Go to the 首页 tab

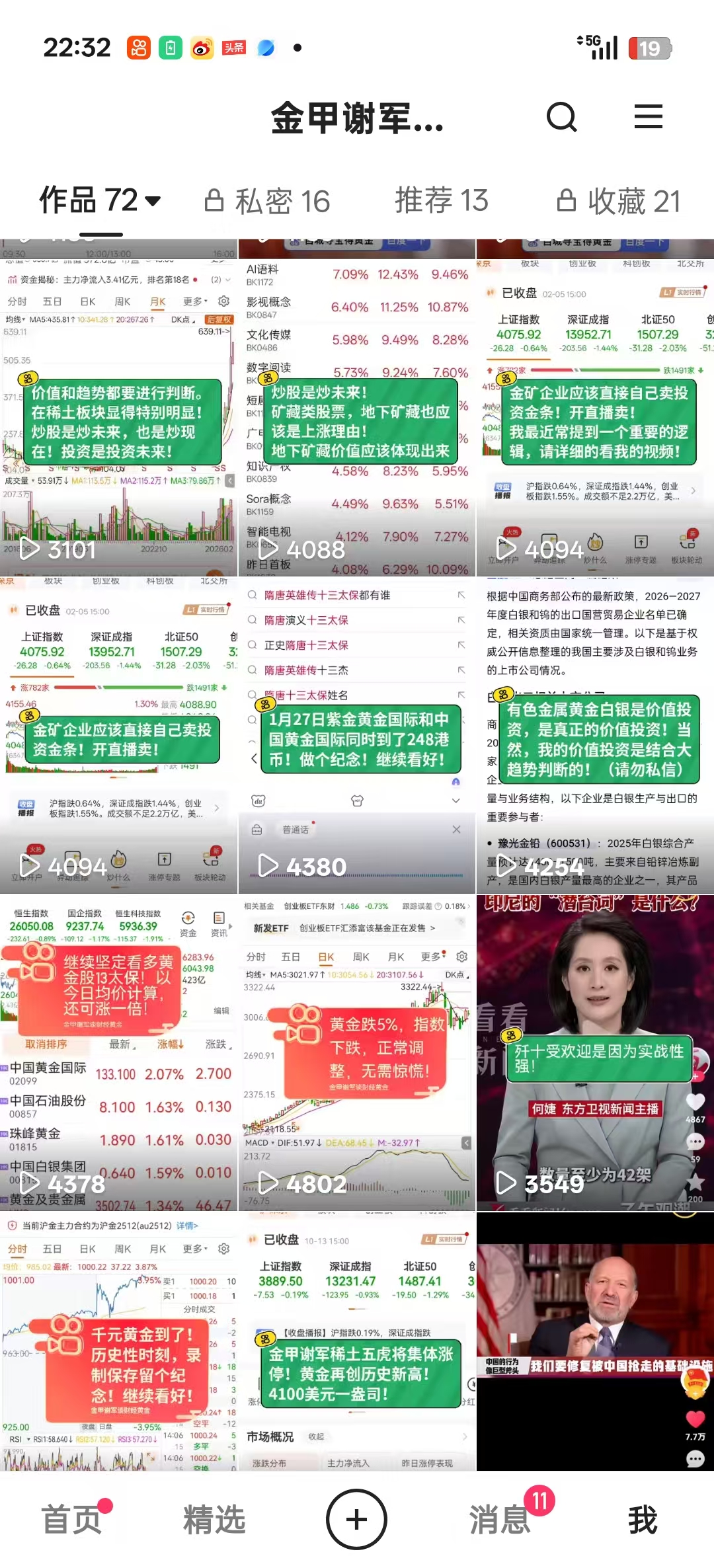[x=71, y=1519]
